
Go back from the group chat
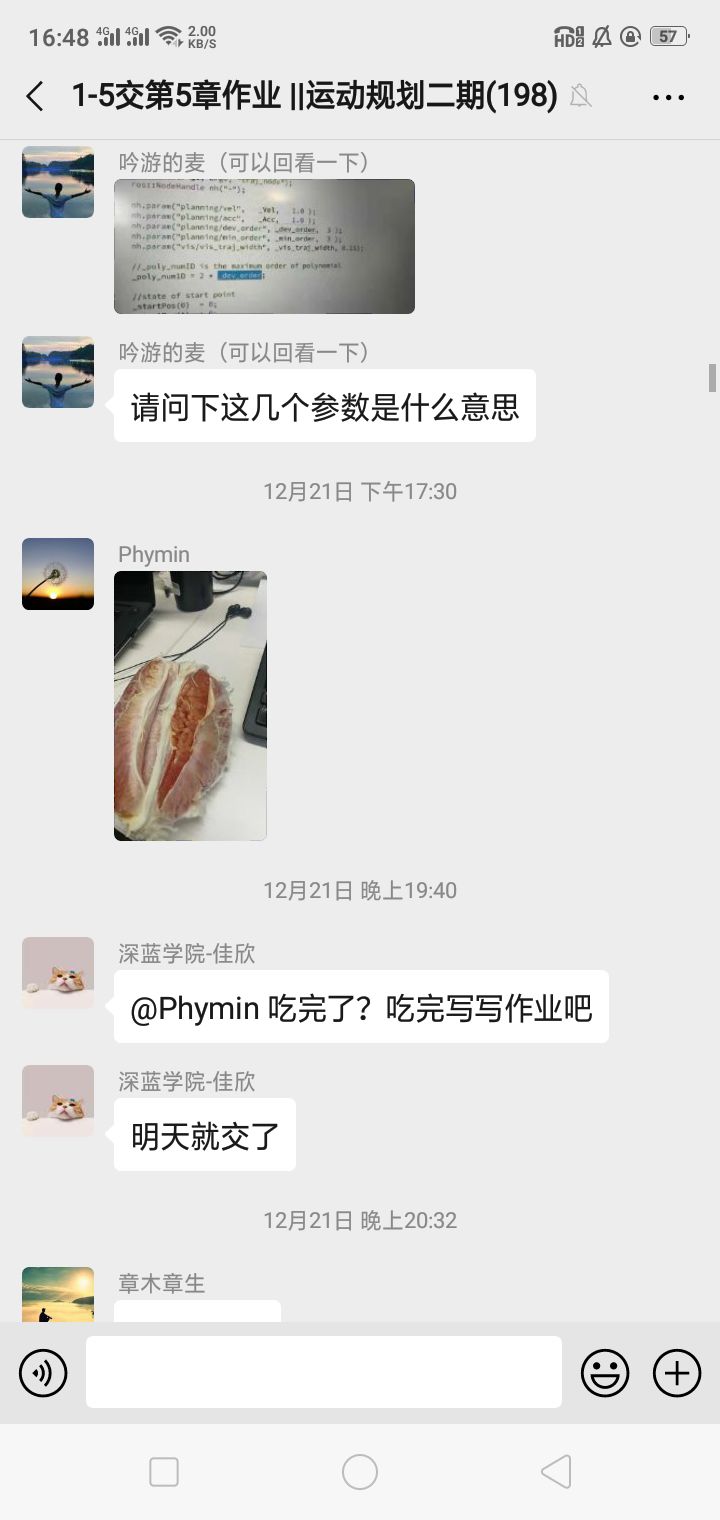pos(35,96)
